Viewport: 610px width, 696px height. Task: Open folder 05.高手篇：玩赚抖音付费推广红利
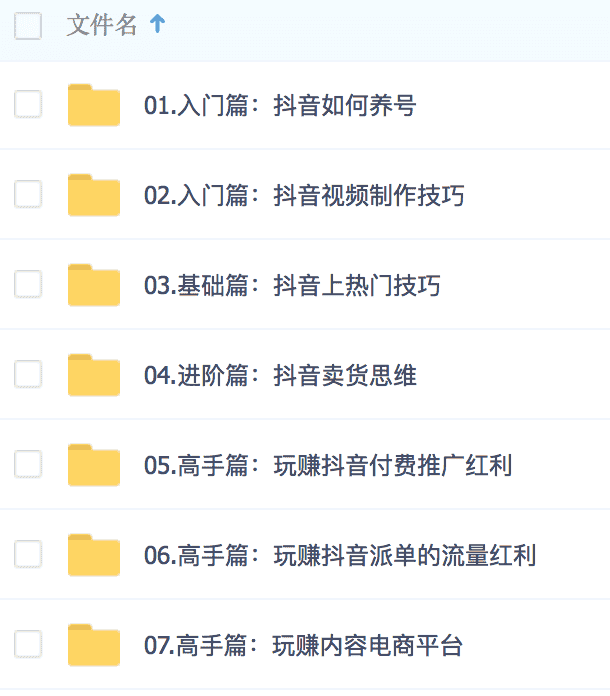328,465
